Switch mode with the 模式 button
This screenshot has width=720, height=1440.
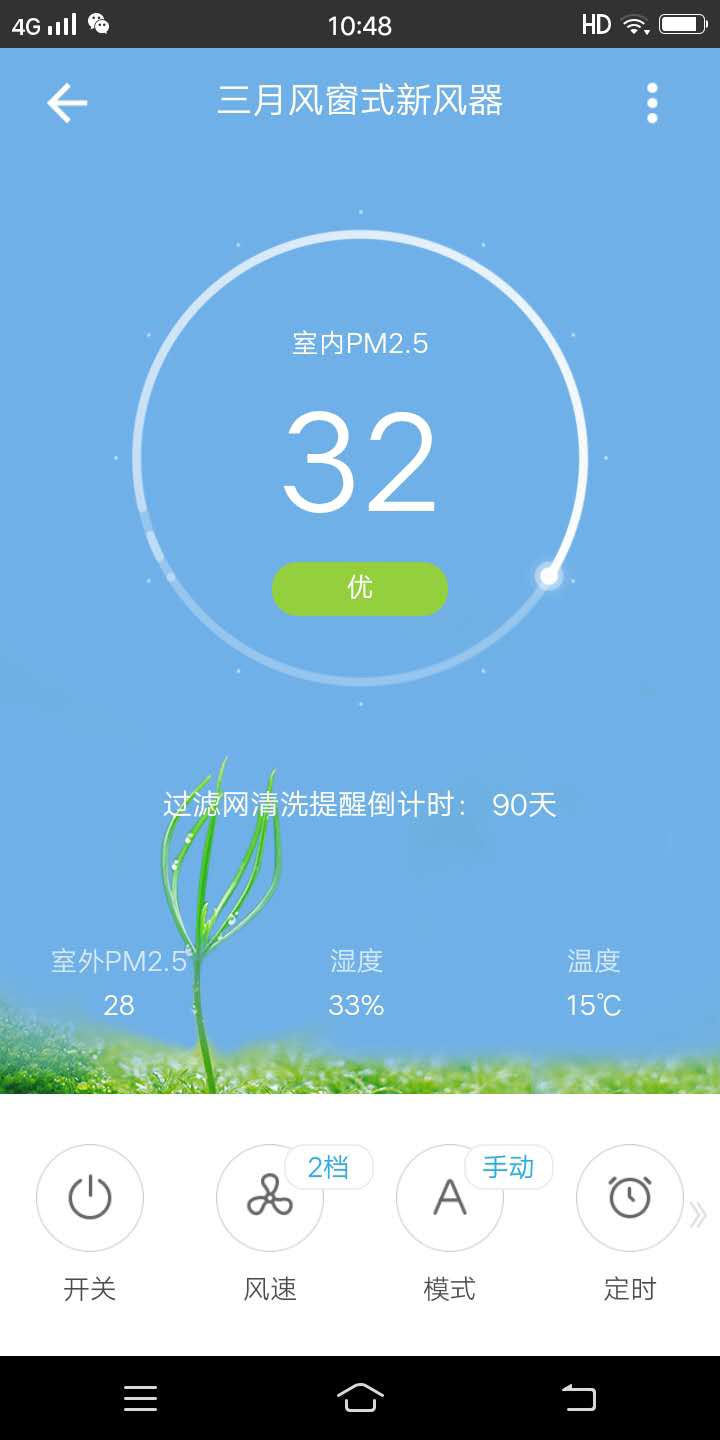[x=449, y=1197]
